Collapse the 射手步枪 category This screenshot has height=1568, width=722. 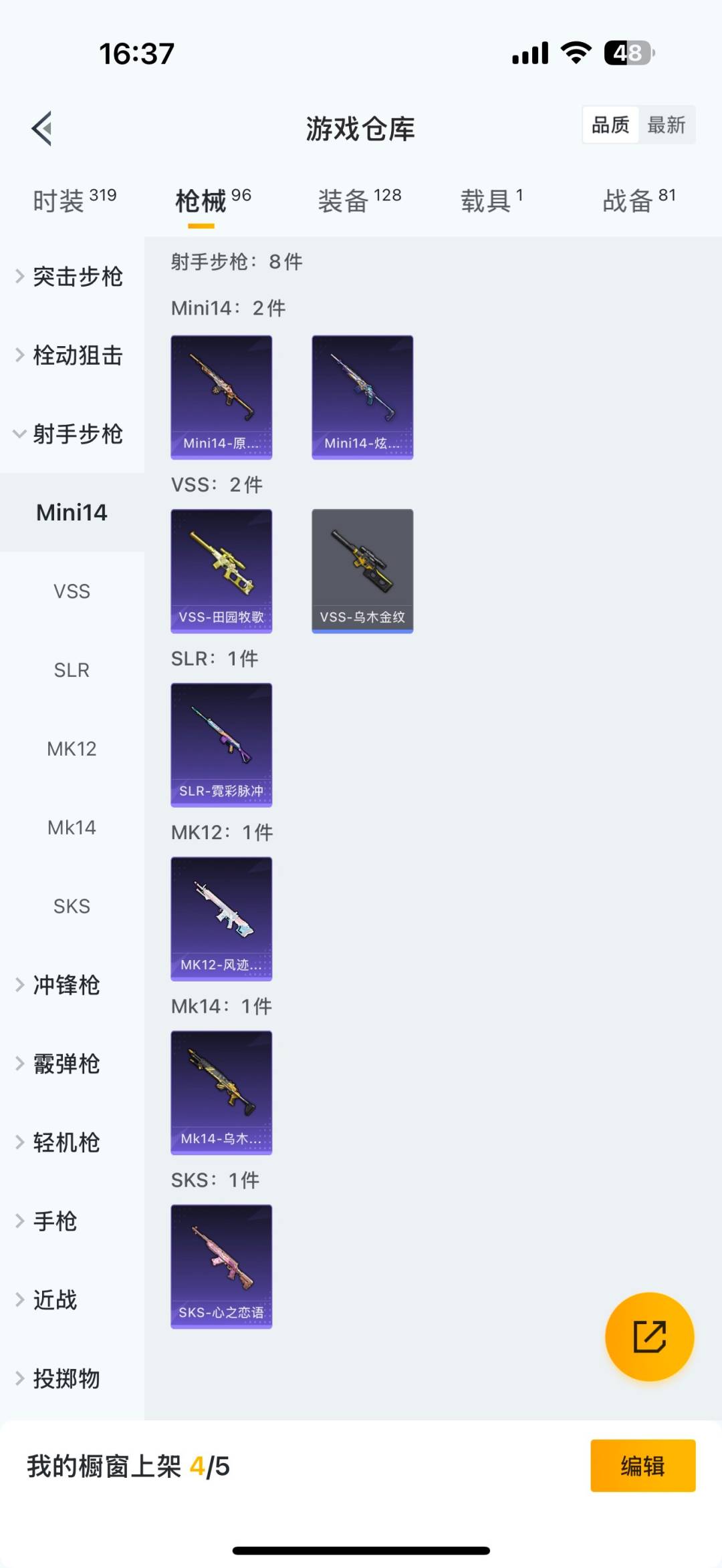tap(76, 435)
